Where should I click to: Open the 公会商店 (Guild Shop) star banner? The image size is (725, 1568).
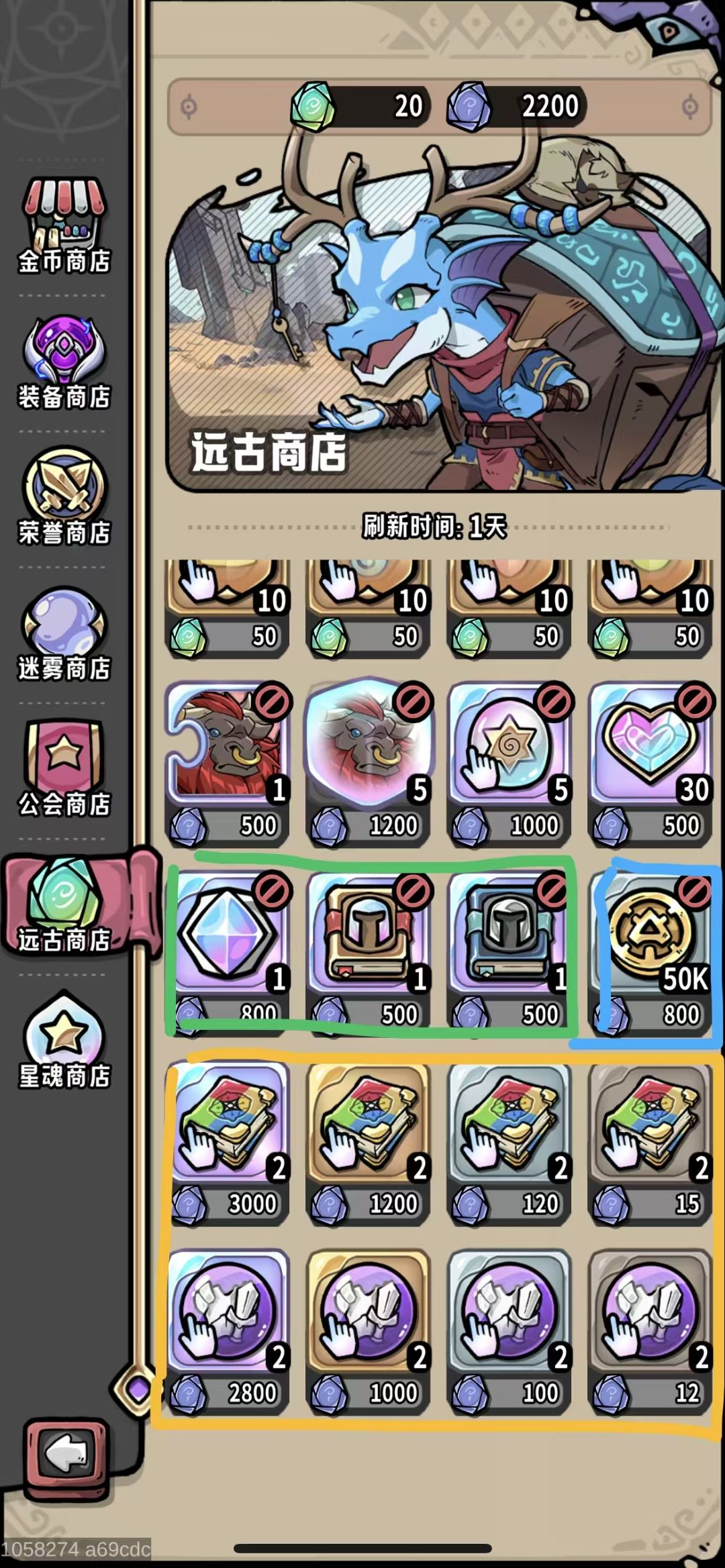click(x=64, y=758)
